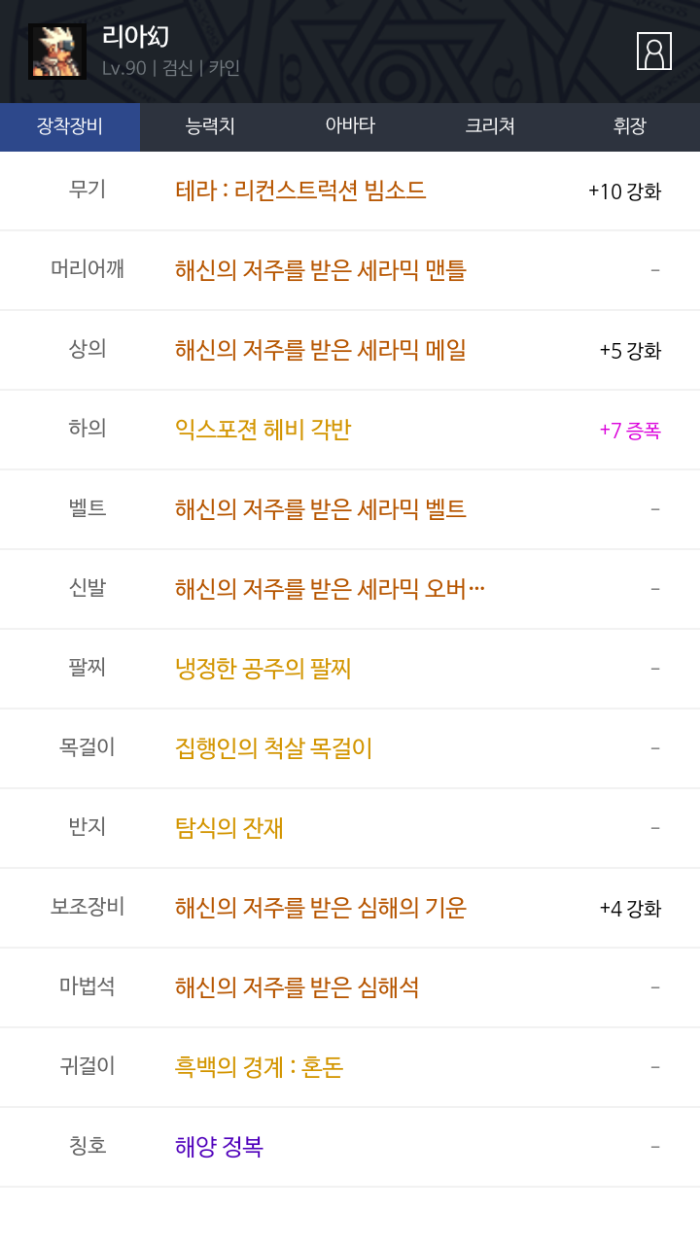The image size is (700, 1244).
Task: Open 집행인의 척살 목걸이 item
Action: tap(273, 748)
